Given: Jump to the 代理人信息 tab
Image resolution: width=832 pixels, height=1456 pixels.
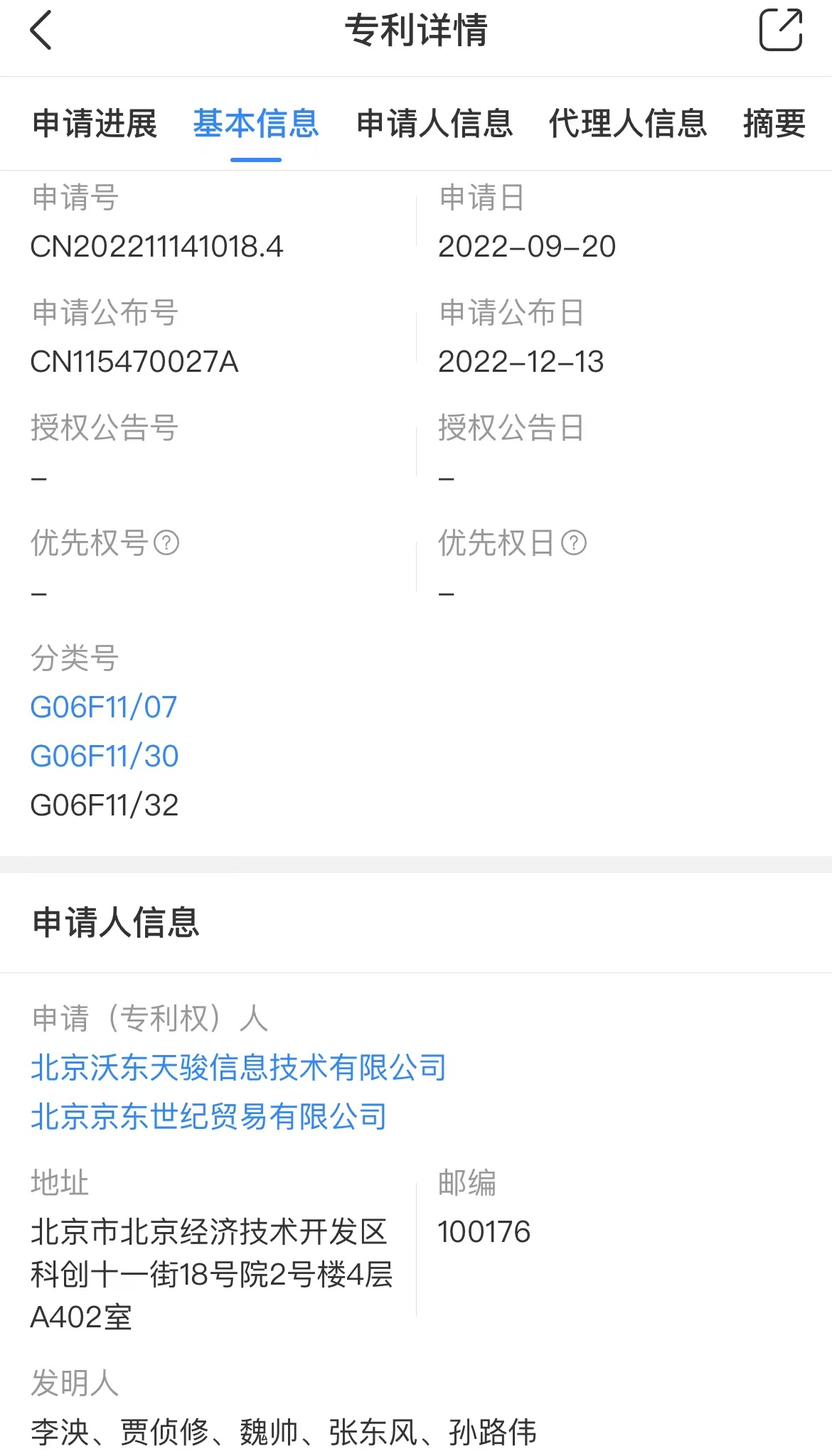Looking at the screenshot, I should point(628,124).
